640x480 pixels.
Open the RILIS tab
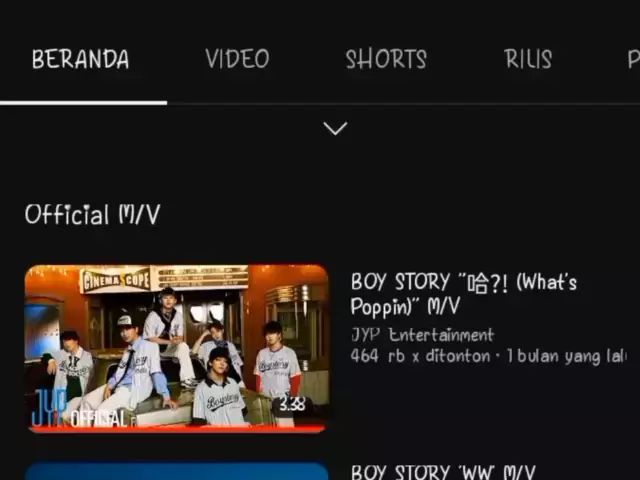528,59
